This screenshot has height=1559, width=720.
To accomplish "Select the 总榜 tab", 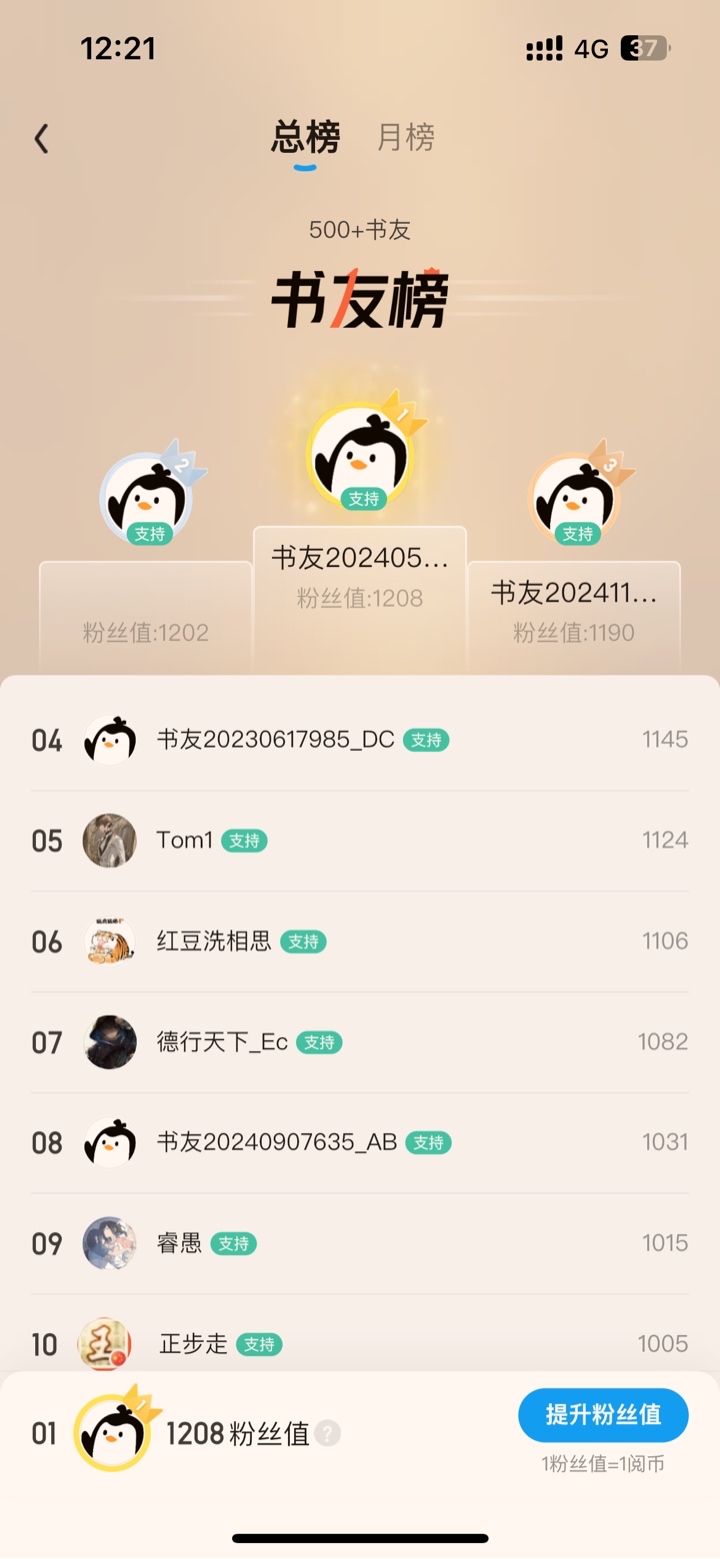I will 305,137.
